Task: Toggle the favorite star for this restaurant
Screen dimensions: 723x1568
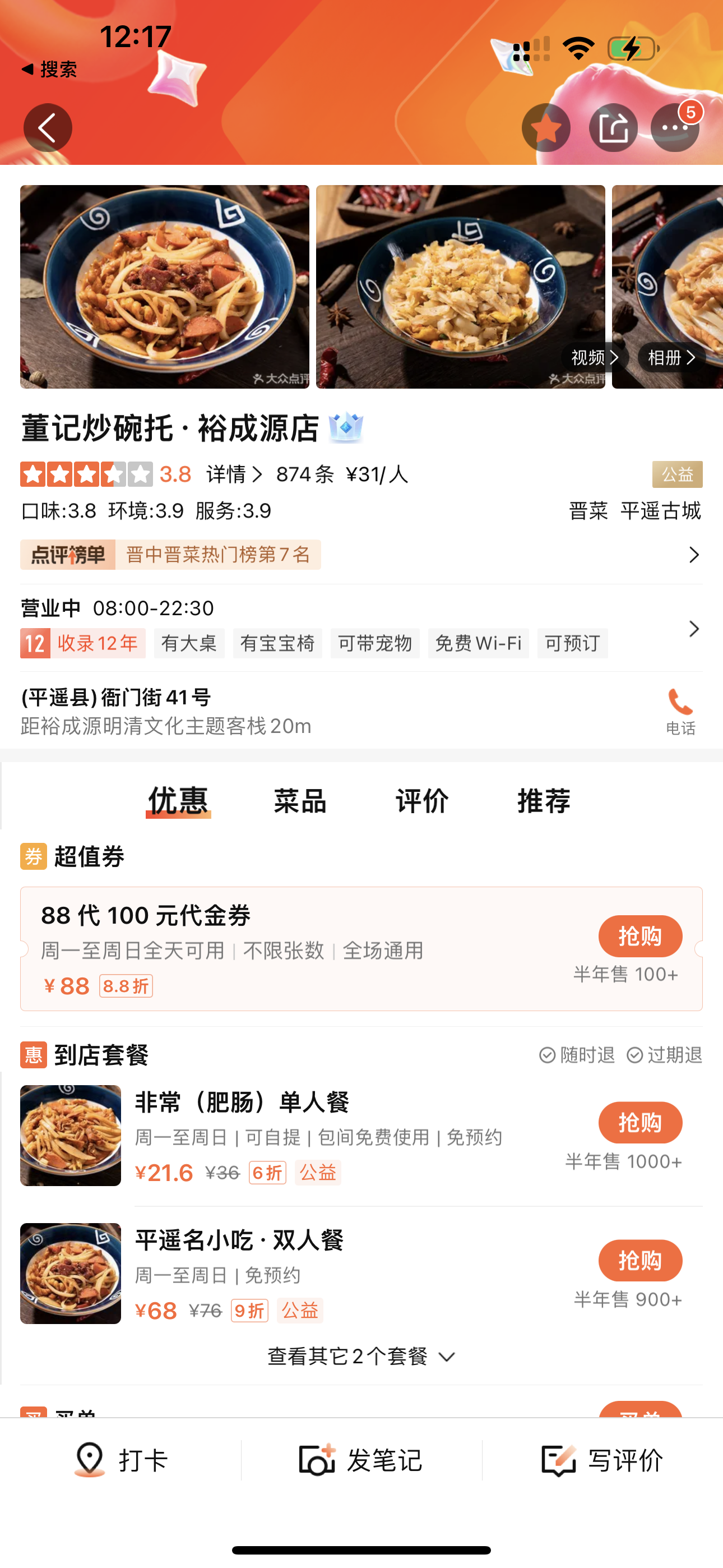Action: (x=546, y=128)
